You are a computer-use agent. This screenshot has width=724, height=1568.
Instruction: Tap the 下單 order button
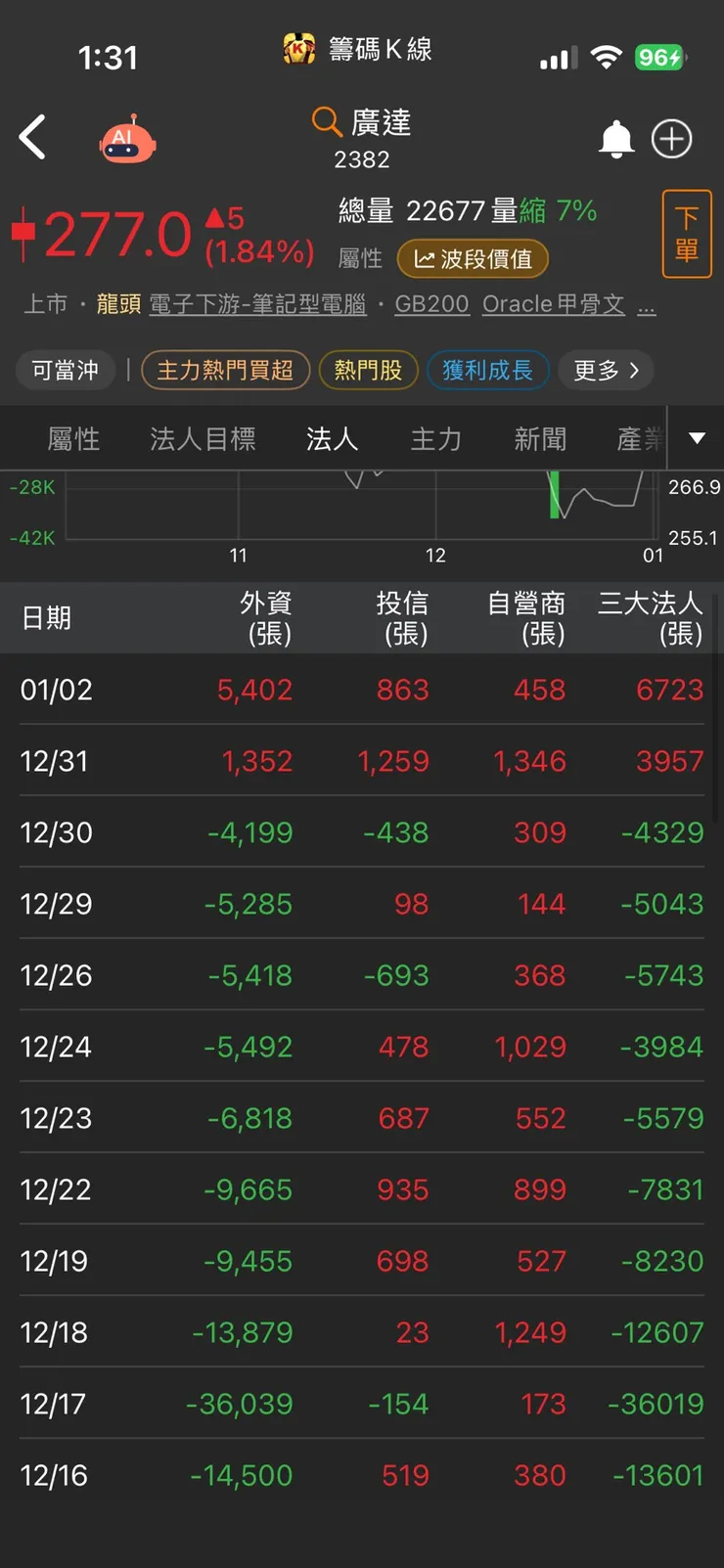687,235
